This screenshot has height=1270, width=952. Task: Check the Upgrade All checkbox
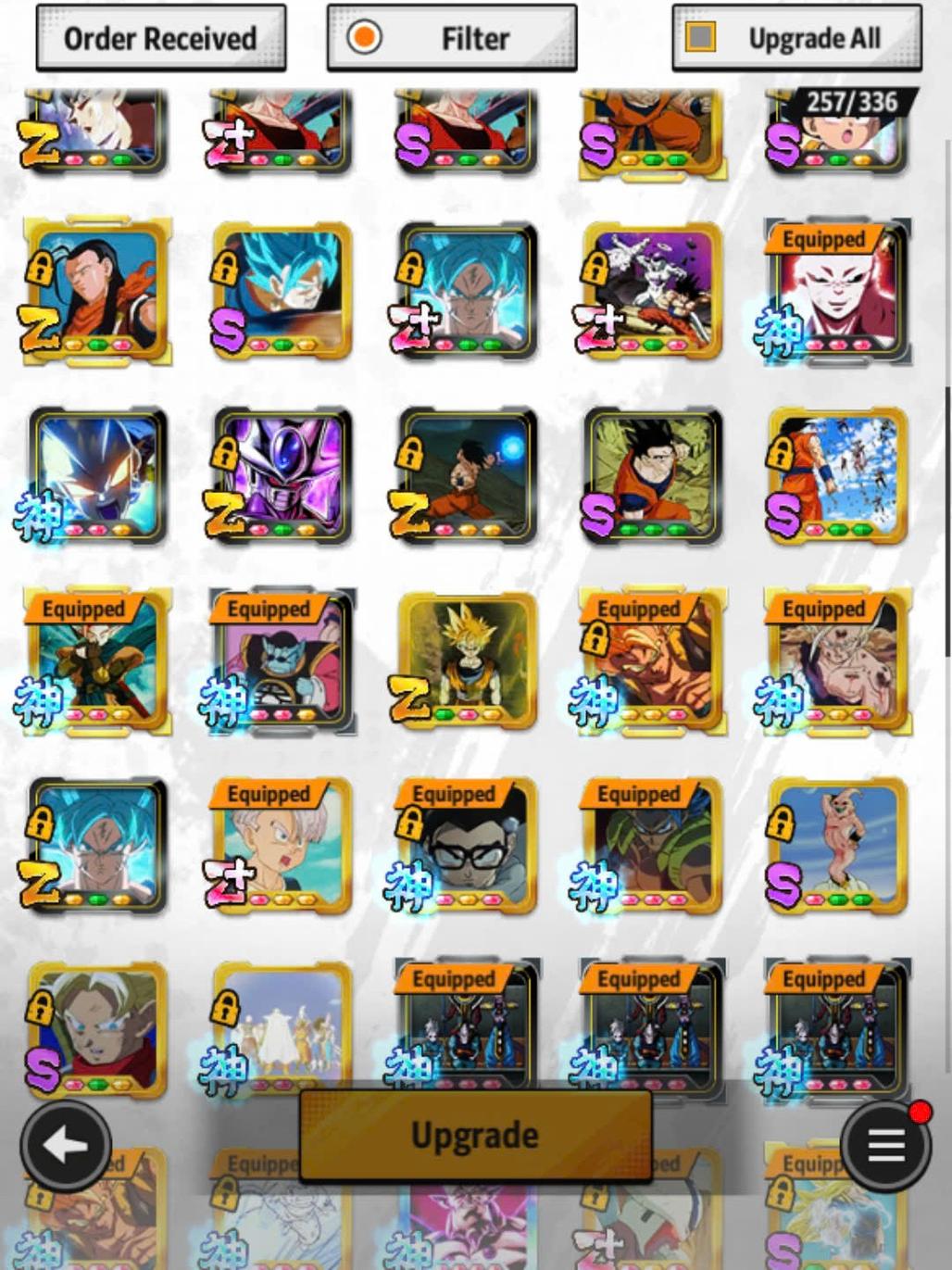click(x=701, y=38)
